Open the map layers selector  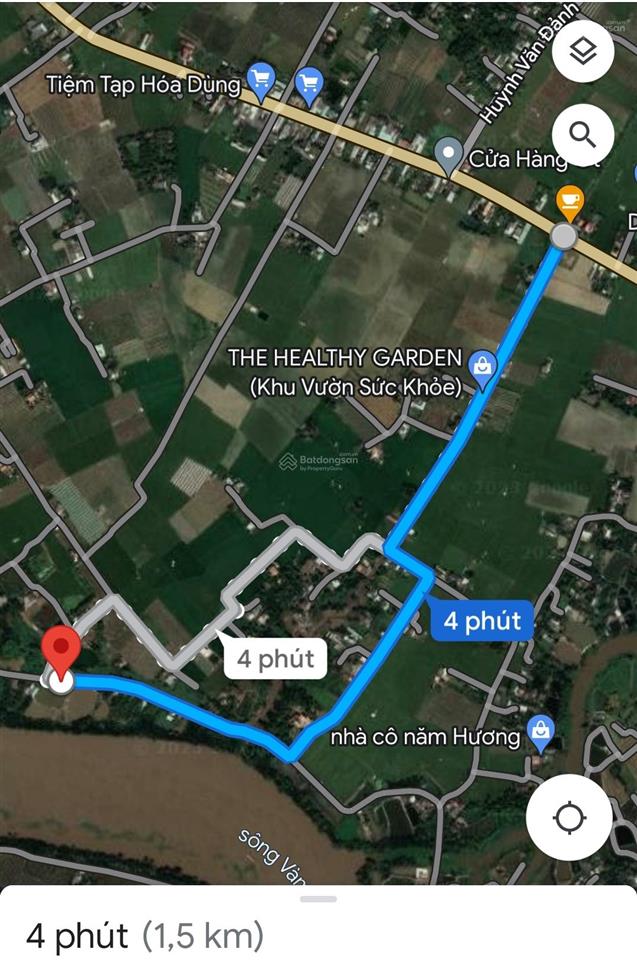582,52
